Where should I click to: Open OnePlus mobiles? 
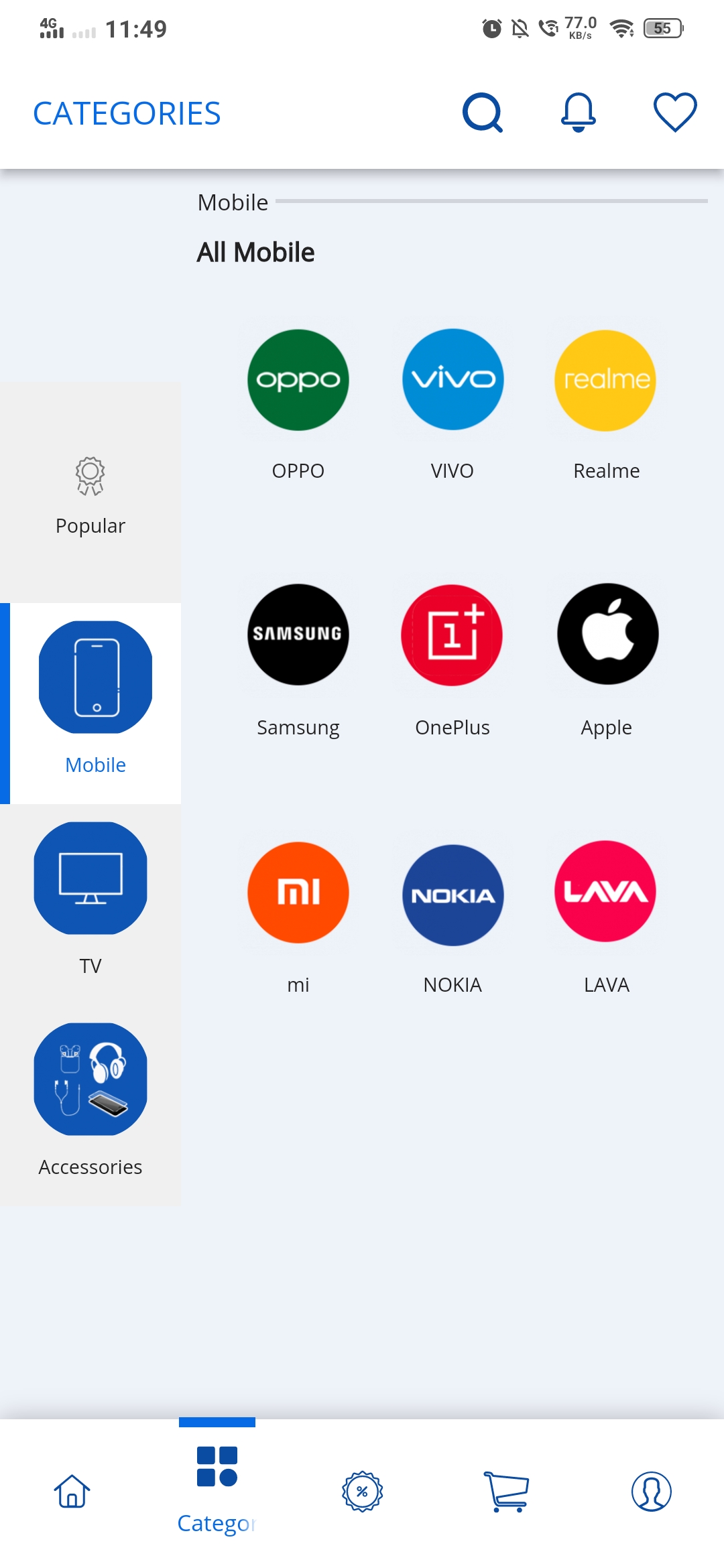452,660
